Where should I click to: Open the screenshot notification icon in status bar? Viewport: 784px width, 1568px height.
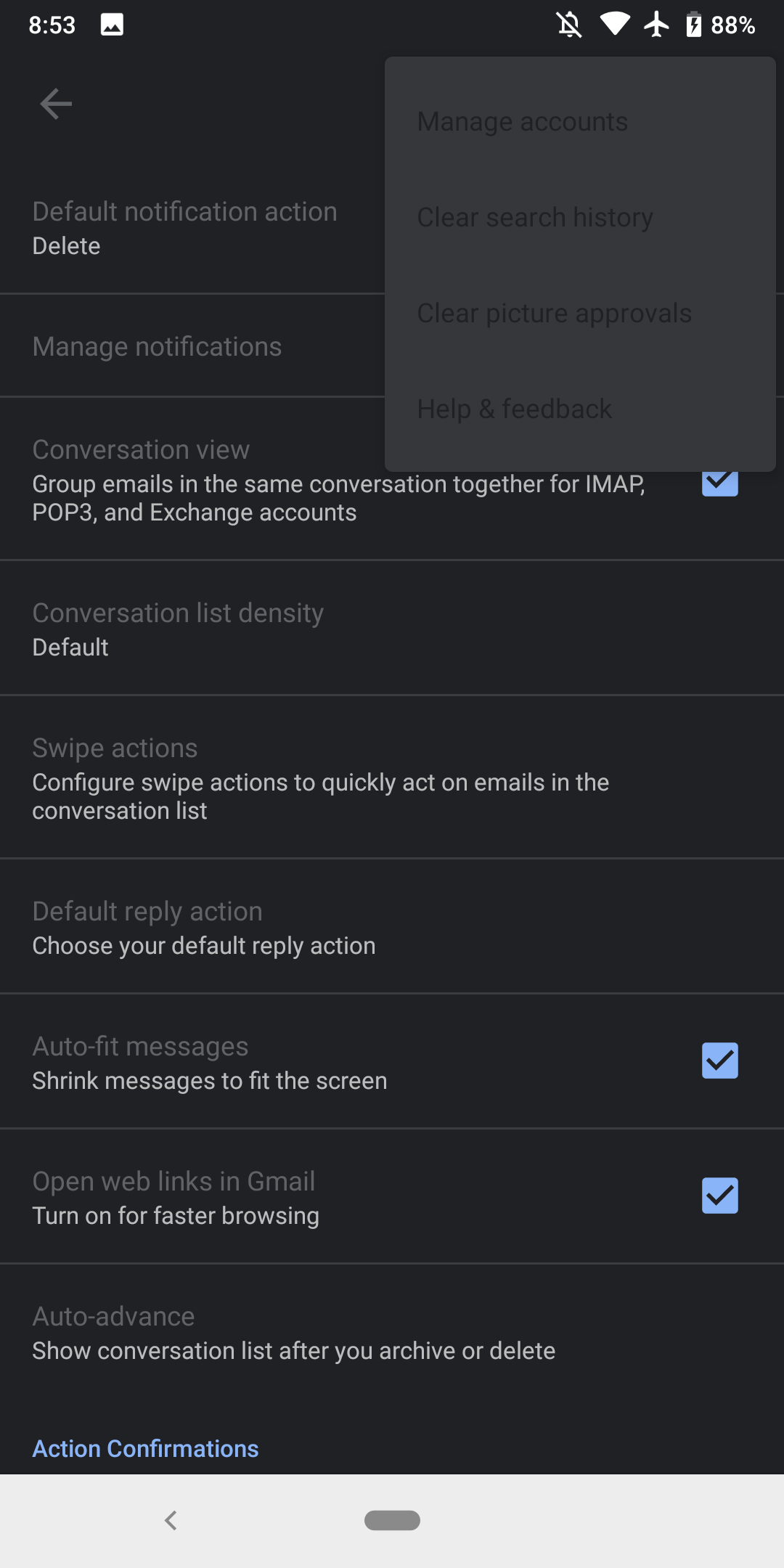pyautogui.click(x=112, y=24)
